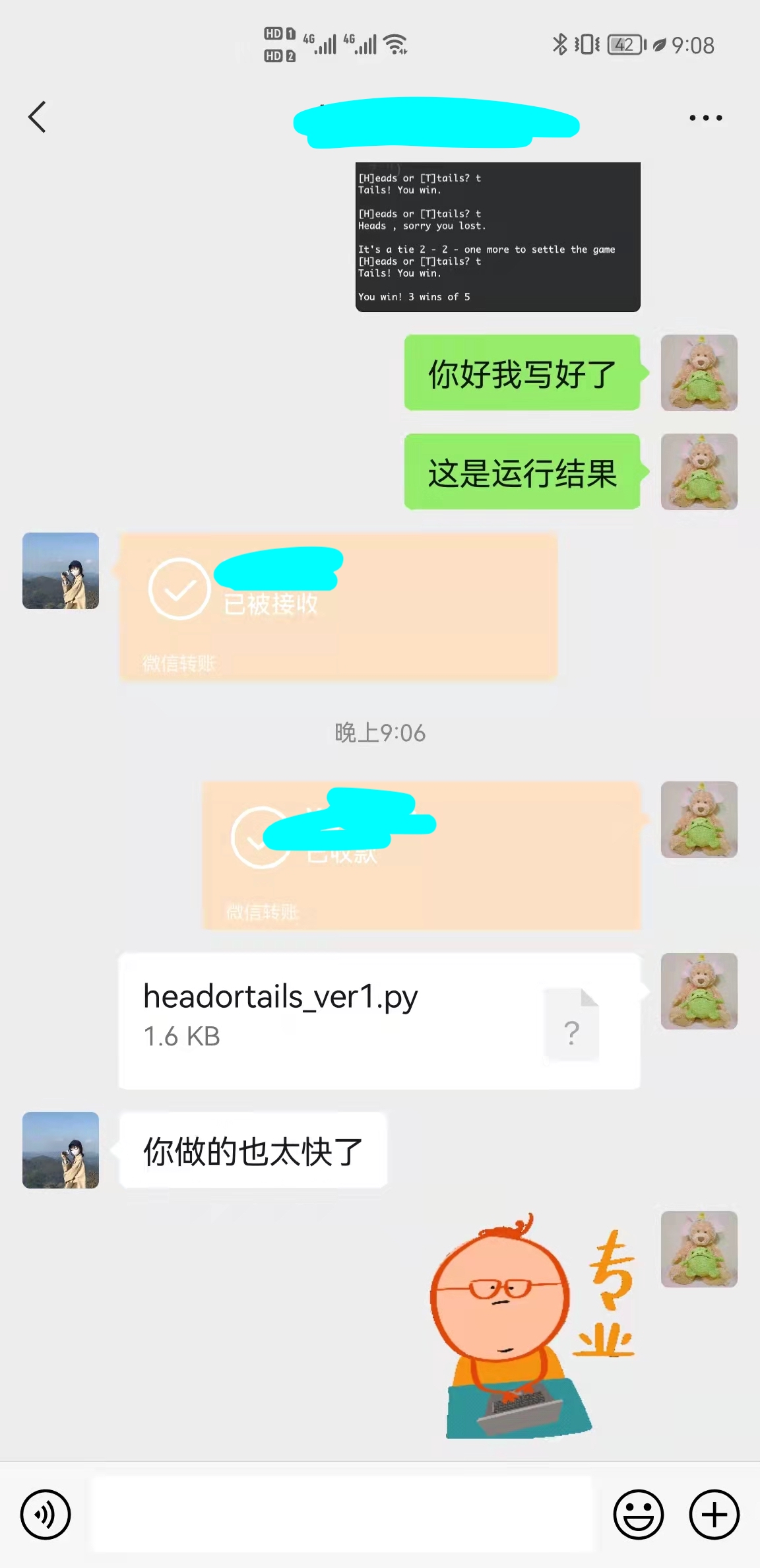Open the chat info overflow menu
Viewport: 760px width, 1568px height.
coord(705,118)
